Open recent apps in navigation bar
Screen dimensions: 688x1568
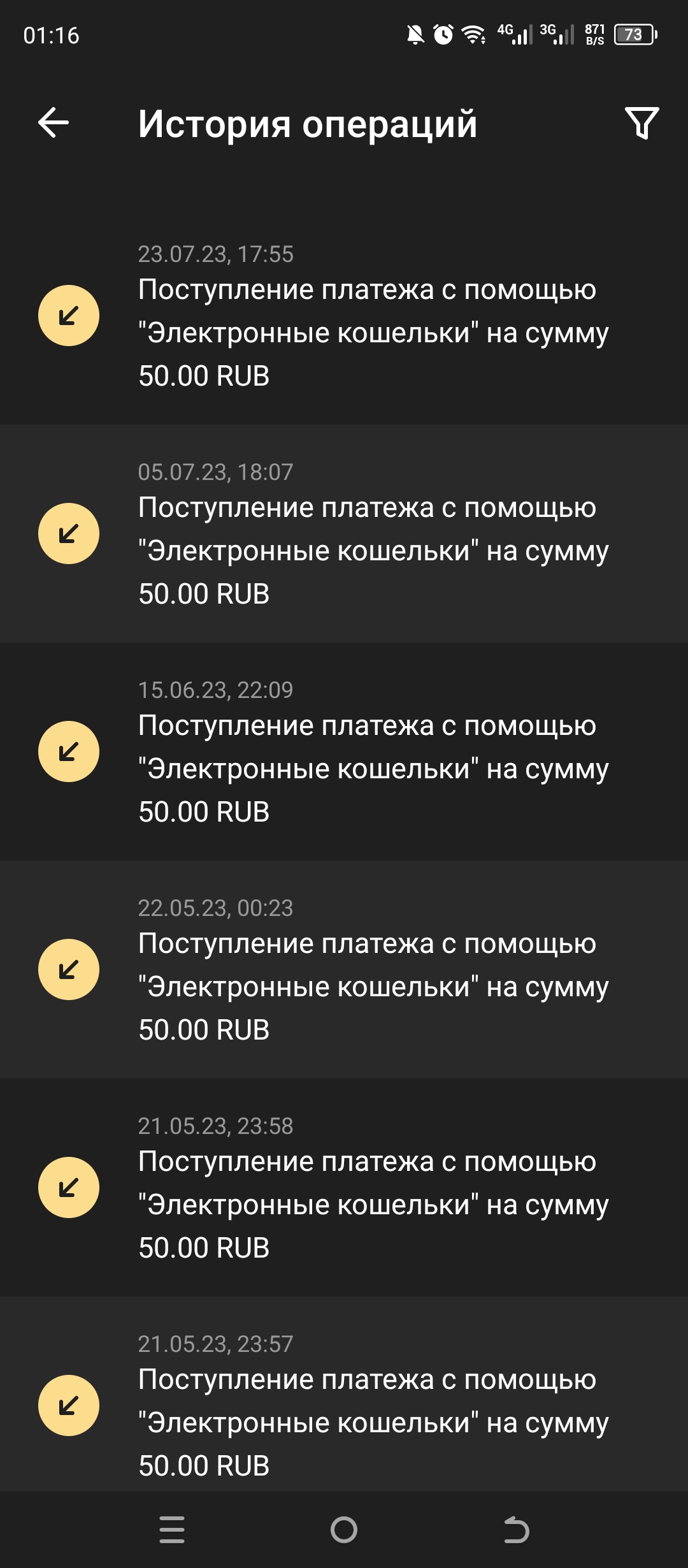172,1530
